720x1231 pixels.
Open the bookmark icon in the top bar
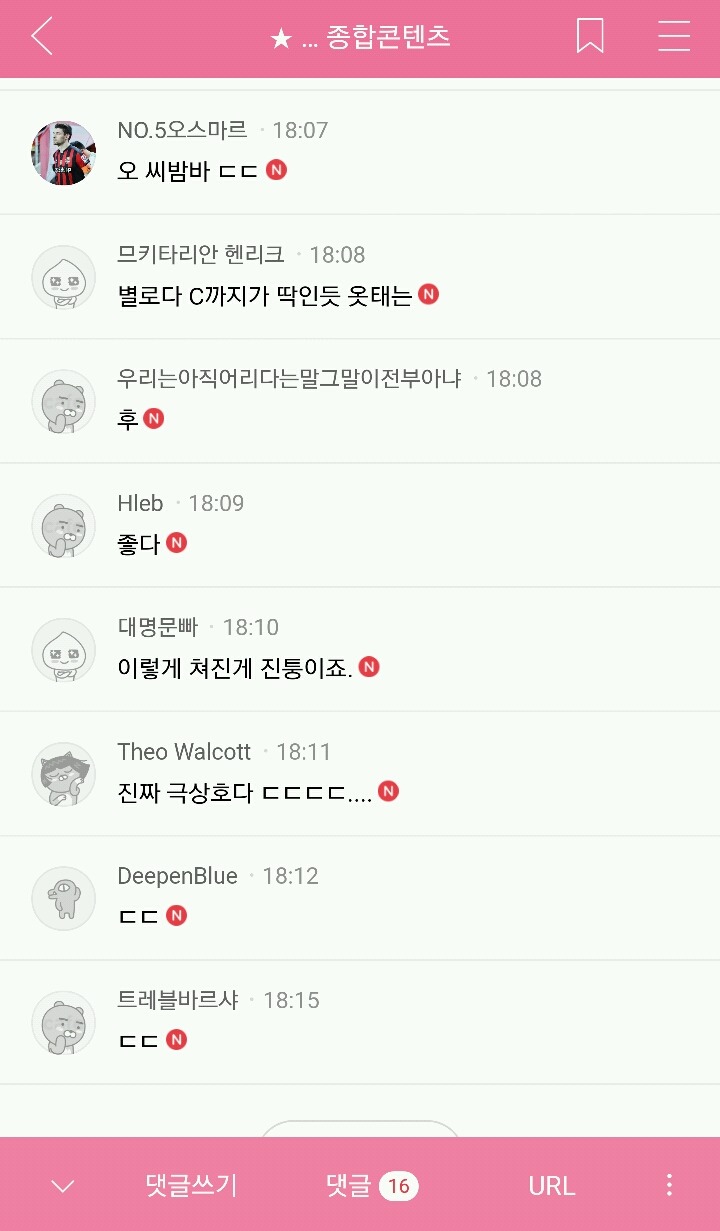tap(590, 37)
